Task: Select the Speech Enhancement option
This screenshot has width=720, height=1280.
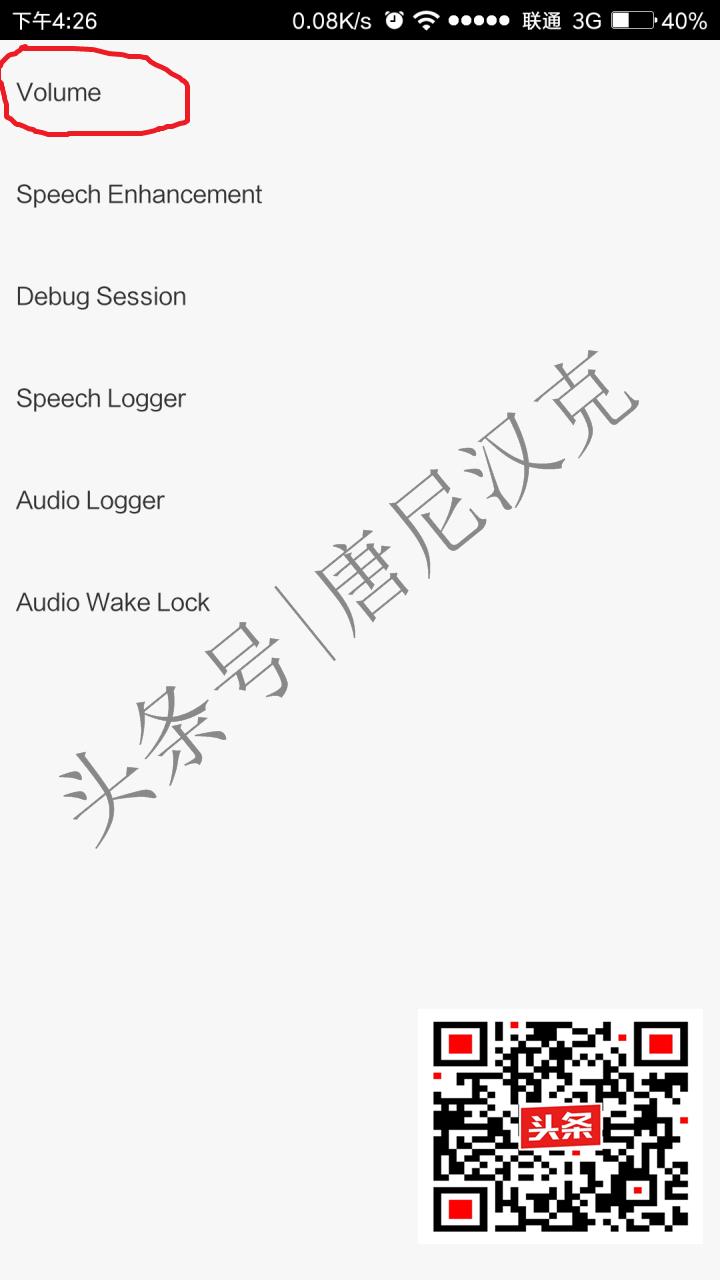Action: [138, 194]
